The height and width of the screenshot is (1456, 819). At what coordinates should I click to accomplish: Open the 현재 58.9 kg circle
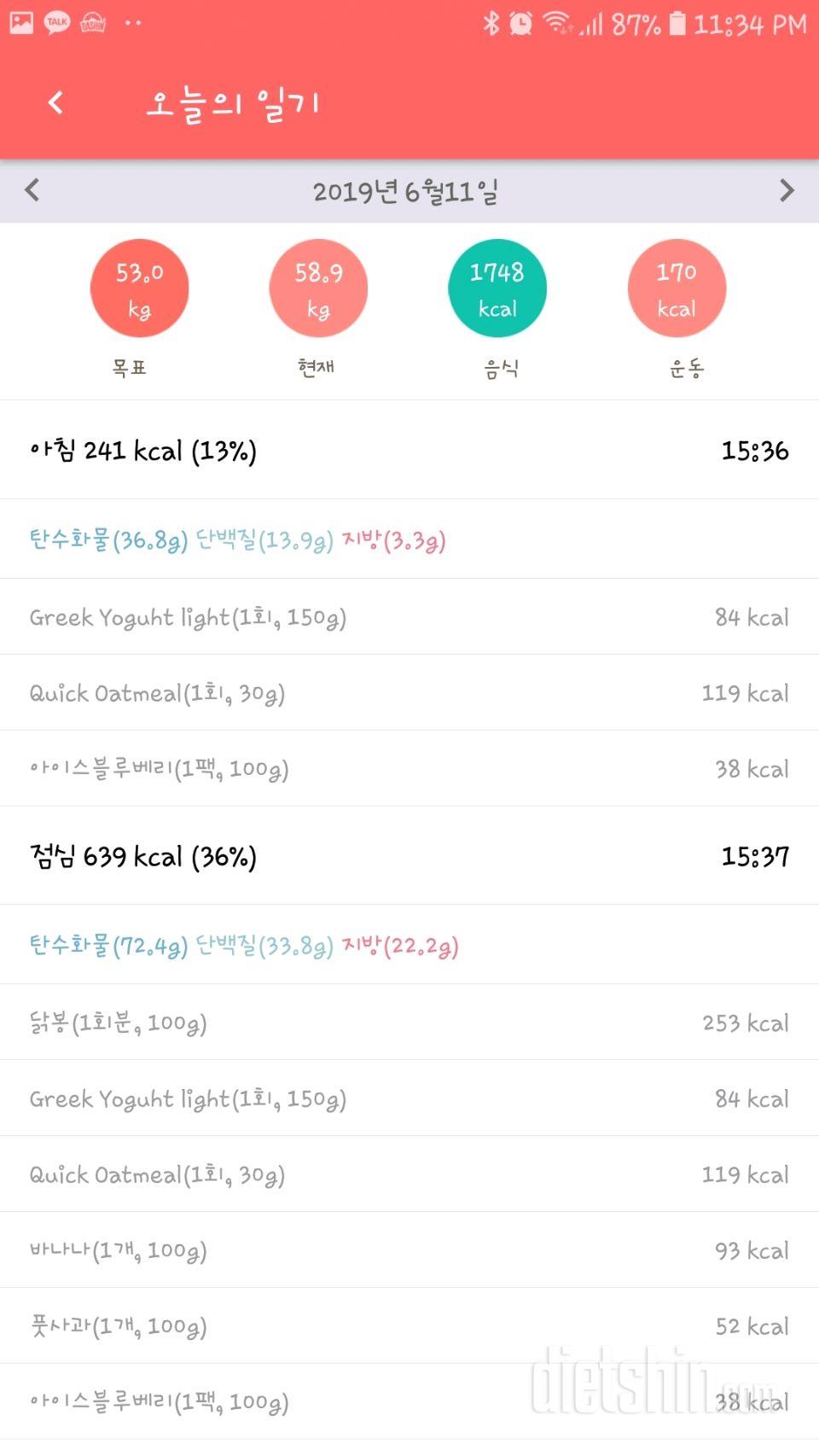click(x=318, y=288)
